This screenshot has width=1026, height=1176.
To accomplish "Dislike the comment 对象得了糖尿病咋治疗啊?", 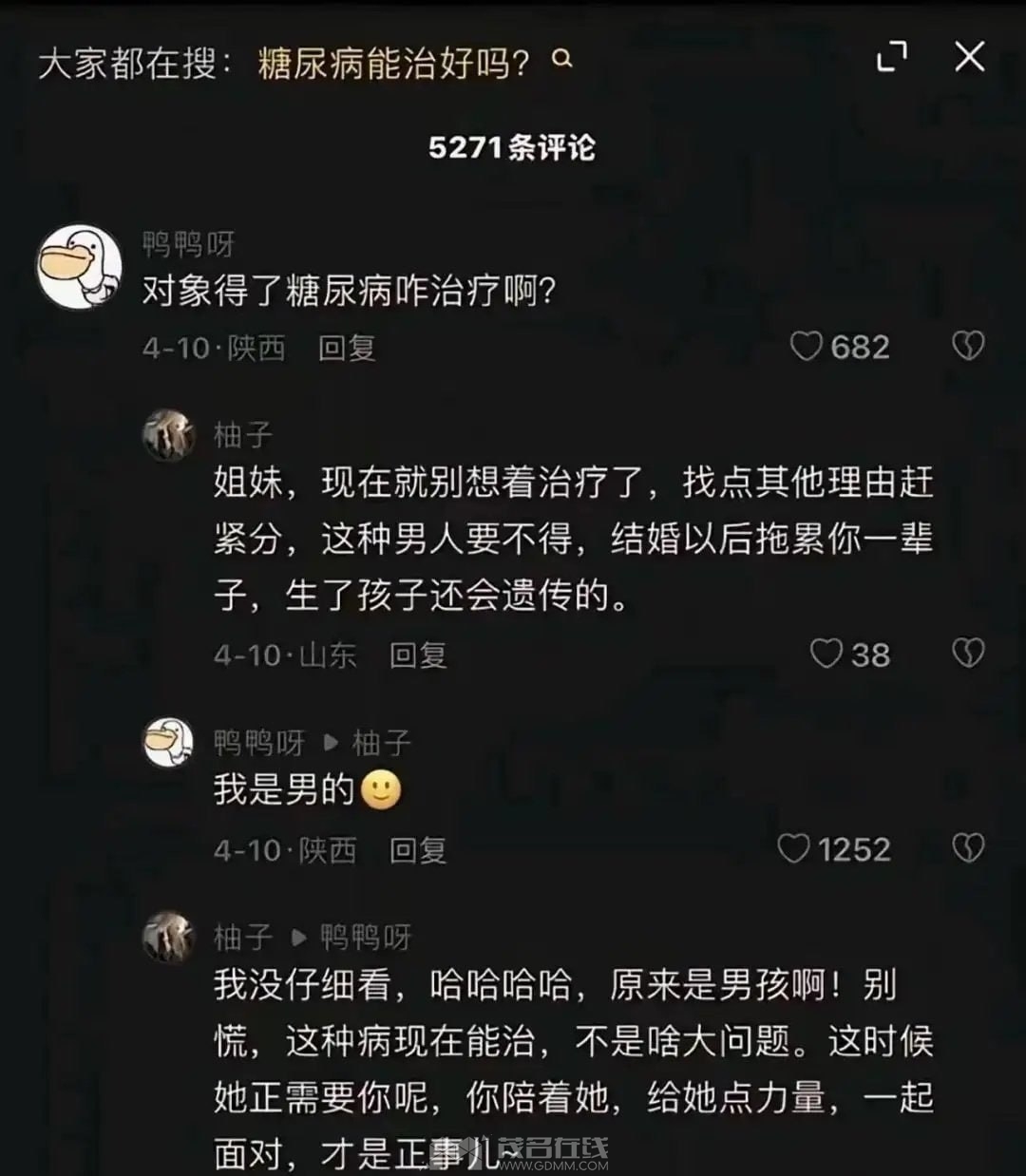I will point(968,347).
